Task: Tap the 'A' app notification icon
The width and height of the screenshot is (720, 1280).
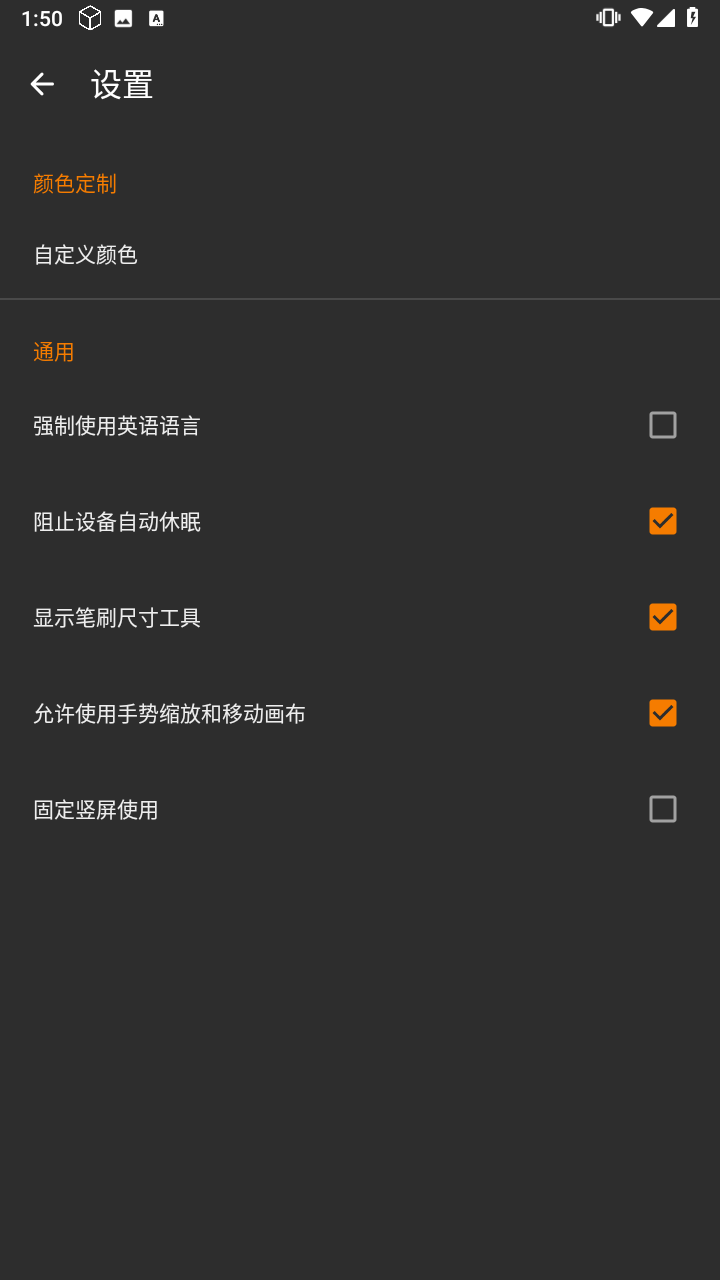Action: 155,17
